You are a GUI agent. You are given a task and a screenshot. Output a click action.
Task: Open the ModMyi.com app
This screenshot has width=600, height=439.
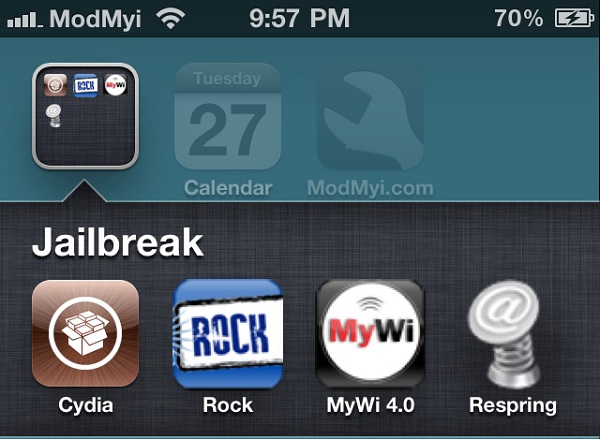point(369,118)
